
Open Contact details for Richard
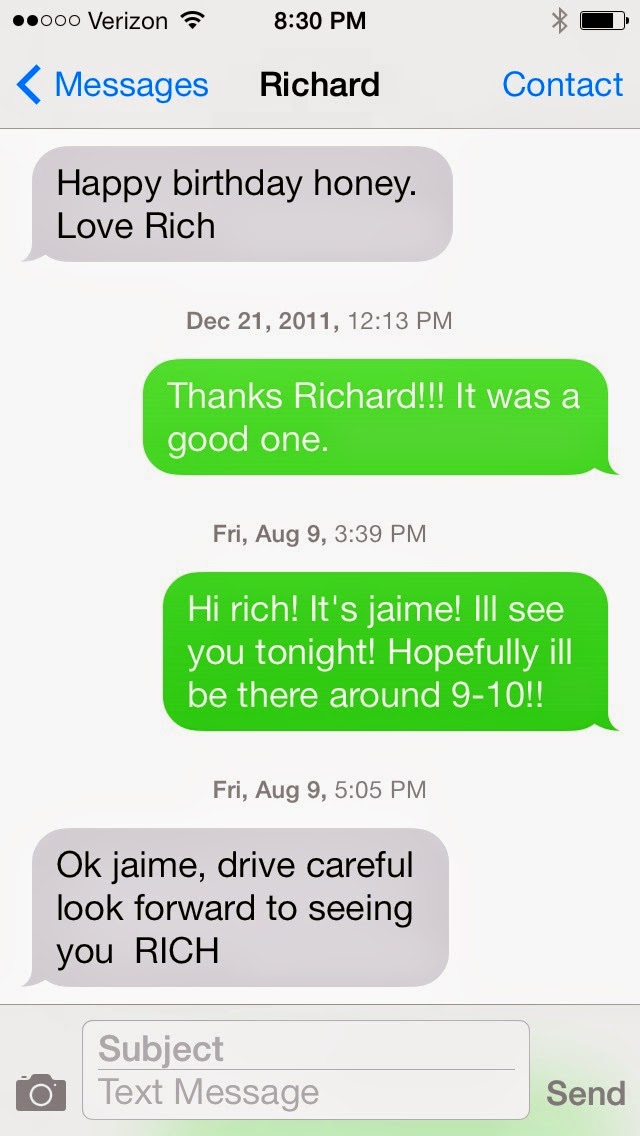[x=562, y=85]
